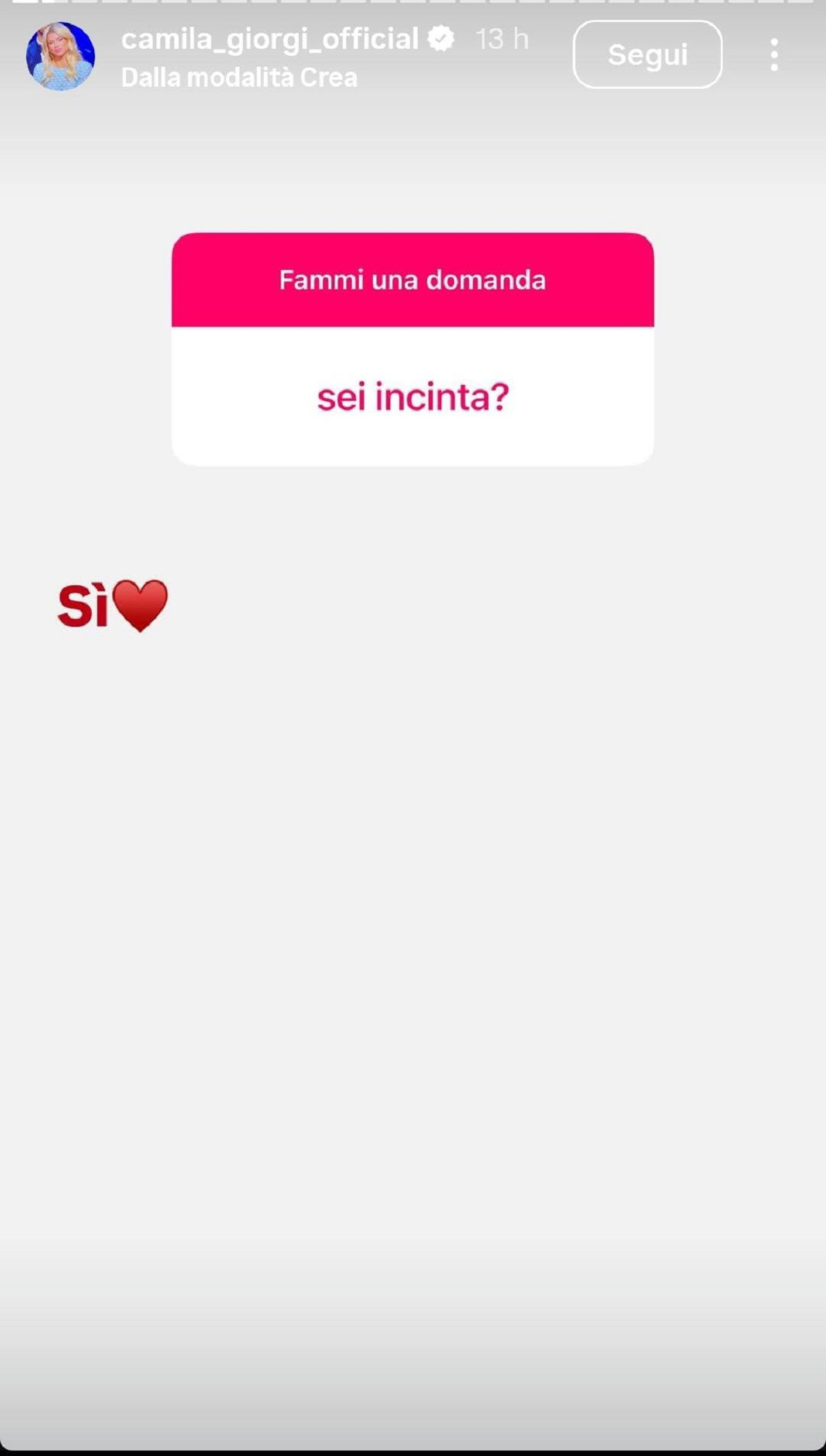This screenshot has height=1456, width=826.
Task: Visit the camila_giorgi_official profile via the username
Action: (x=269, y=39)
